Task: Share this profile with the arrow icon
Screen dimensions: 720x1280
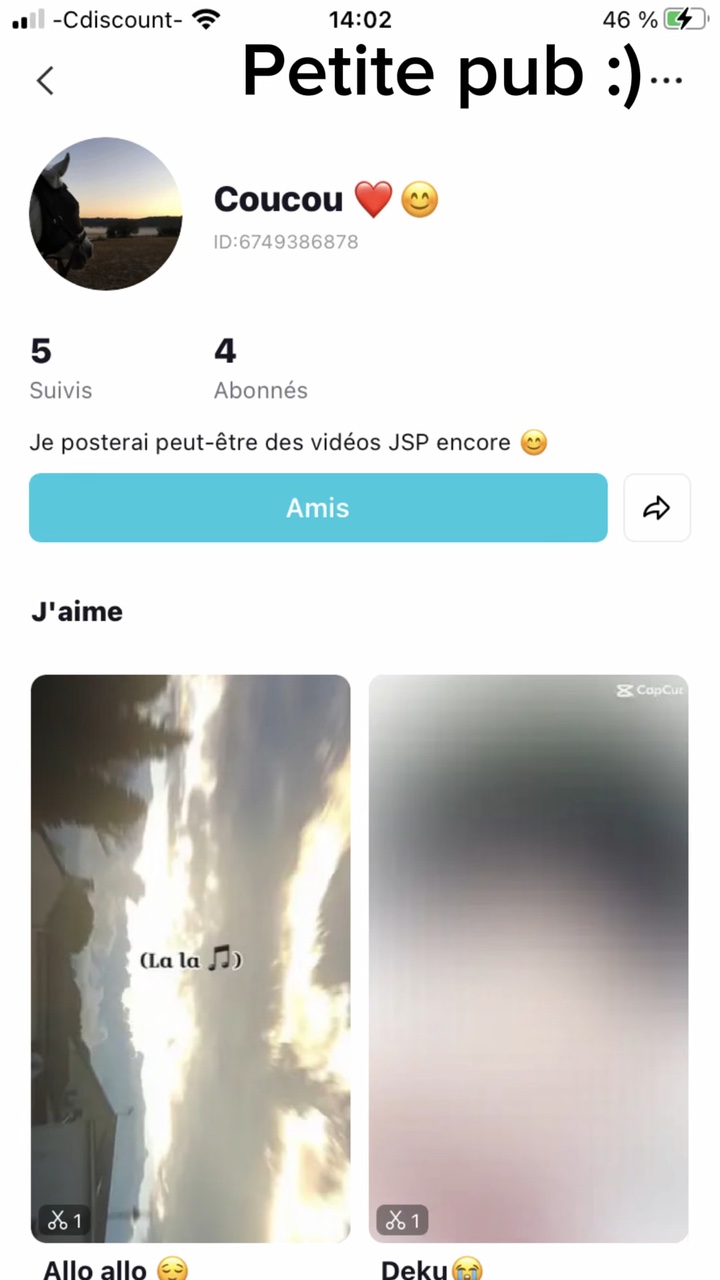Action: point(656,508)
